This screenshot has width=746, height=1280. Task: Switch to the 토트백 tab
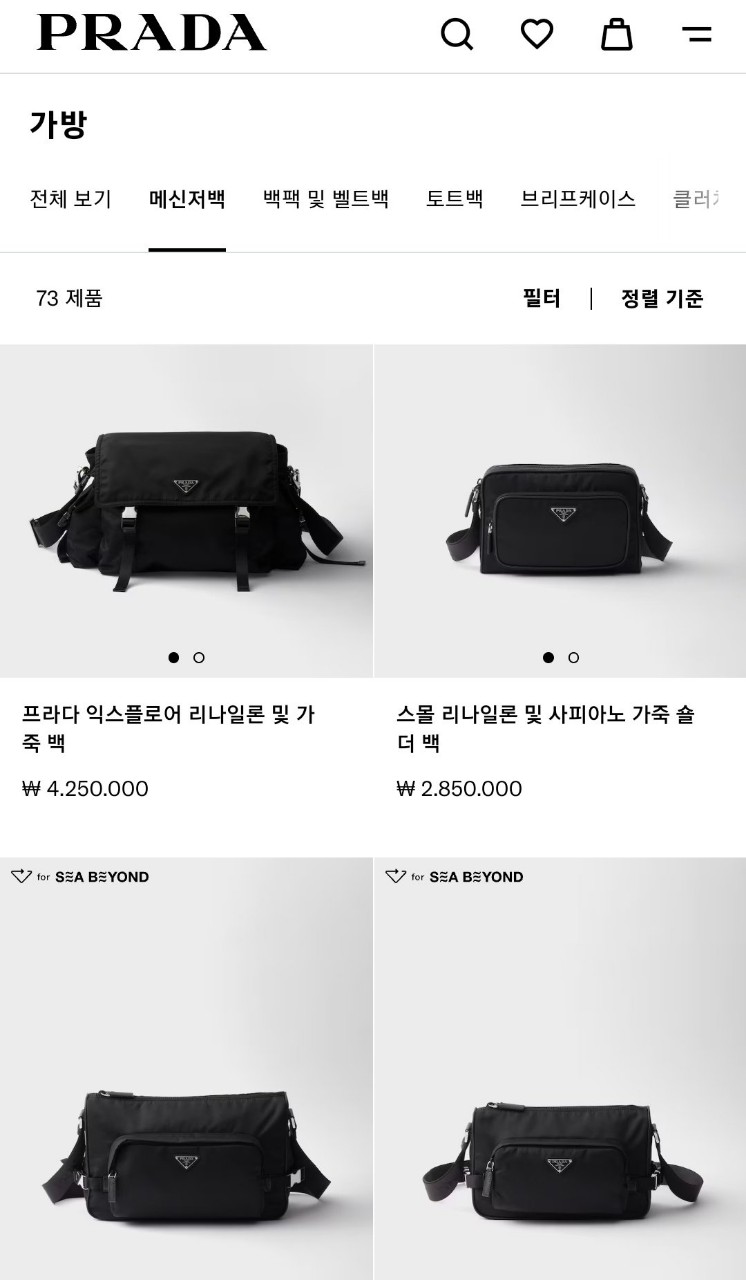click(x=454, y=199)
